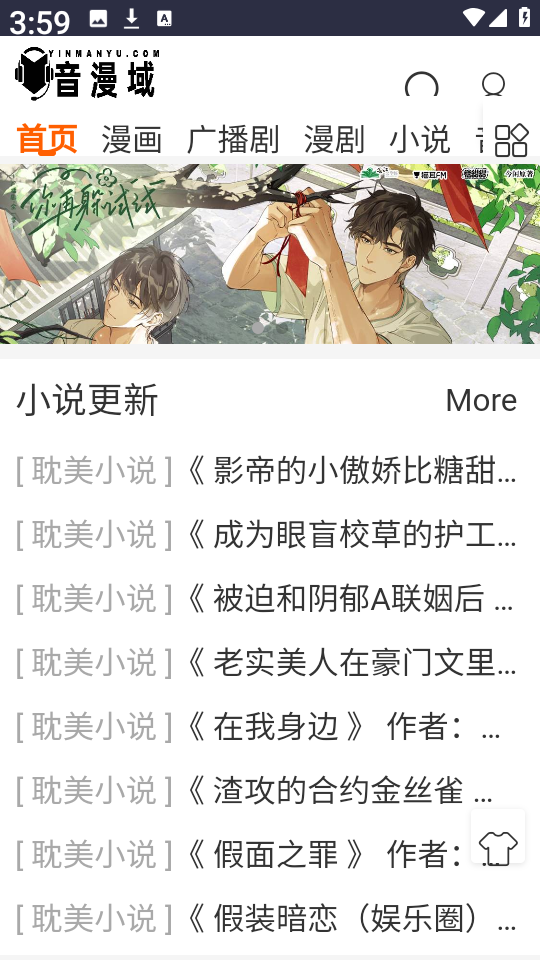Open the novel 被迫和阴郁A联姻后
Image resolution: width=540 pixels, height=960 pixels.
tap(266, 598)
